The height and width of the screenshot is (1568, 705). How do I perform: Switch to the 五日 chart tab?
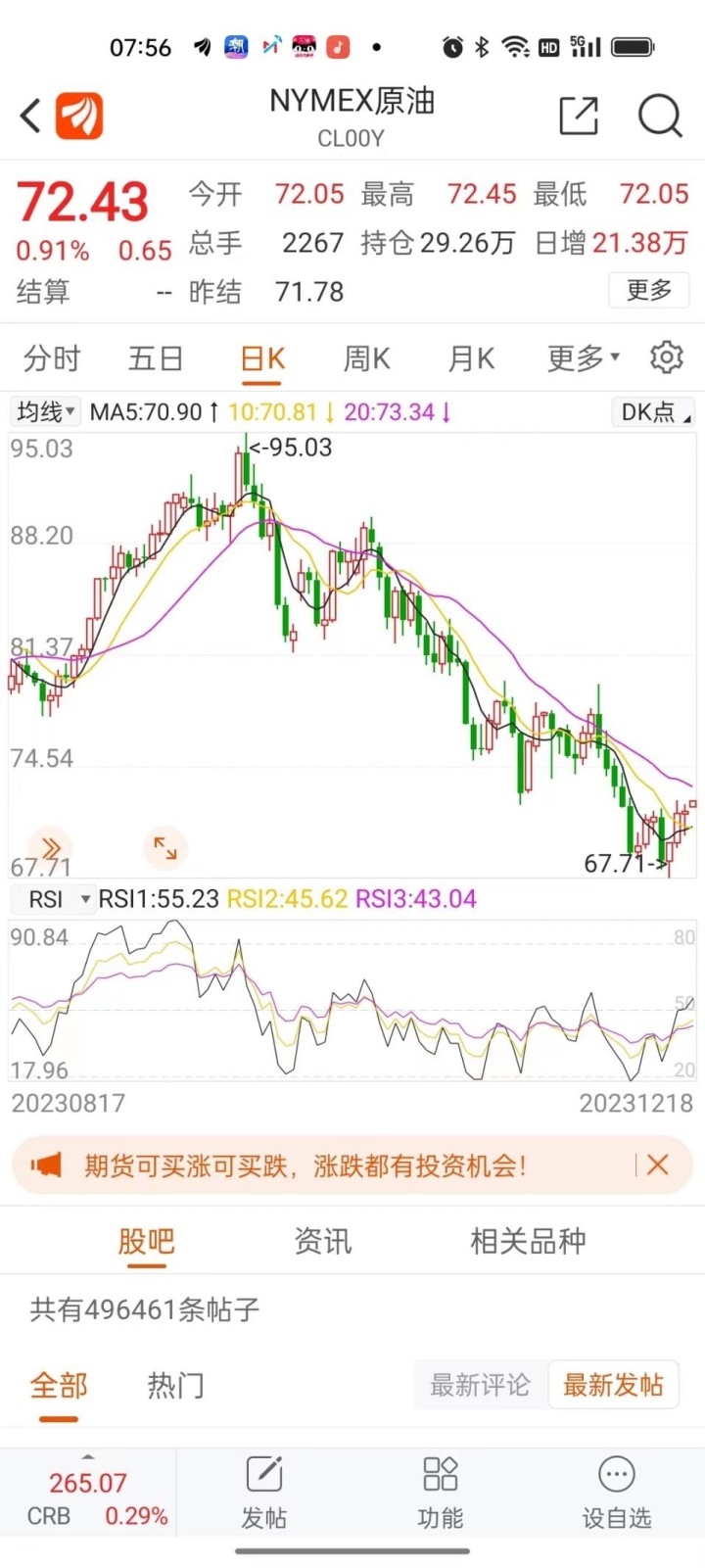(156, 358)
